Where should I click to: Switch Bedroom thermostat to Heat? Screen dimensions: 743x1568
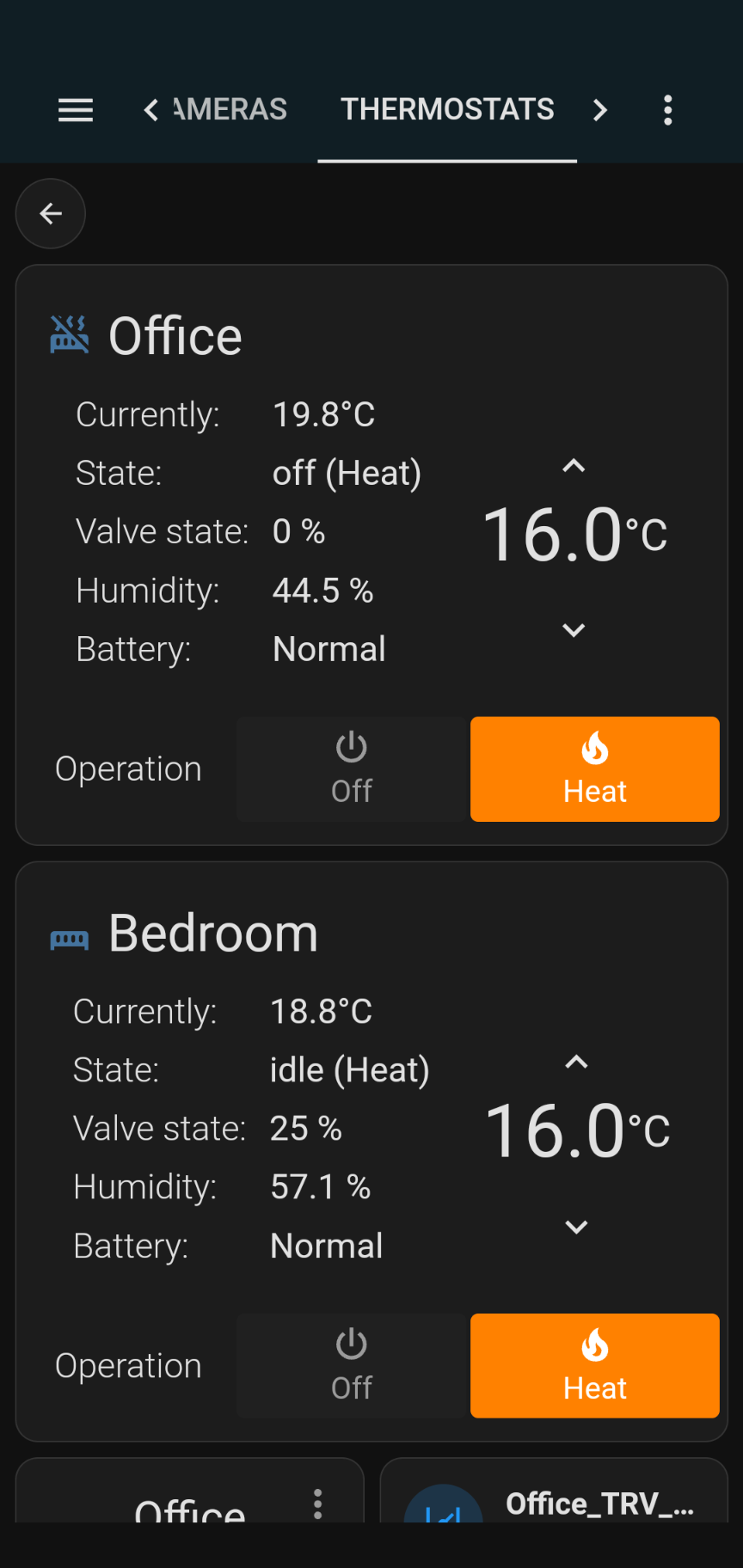[594, 1366]
